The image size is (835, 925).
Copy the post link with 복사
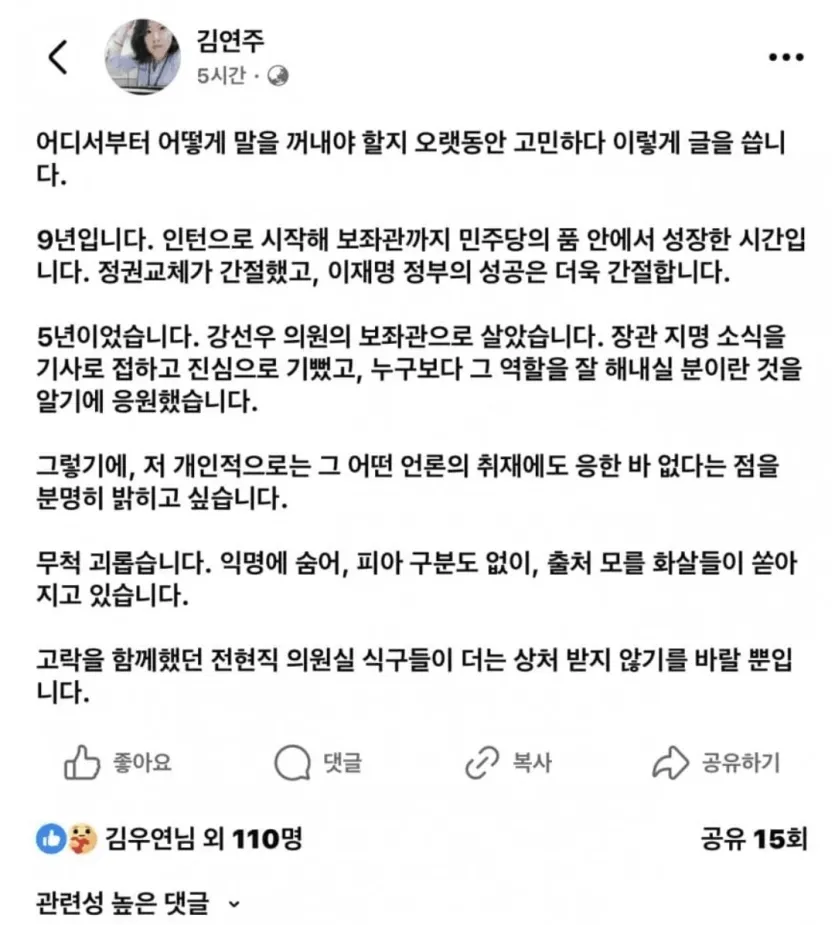click(508, 763)
